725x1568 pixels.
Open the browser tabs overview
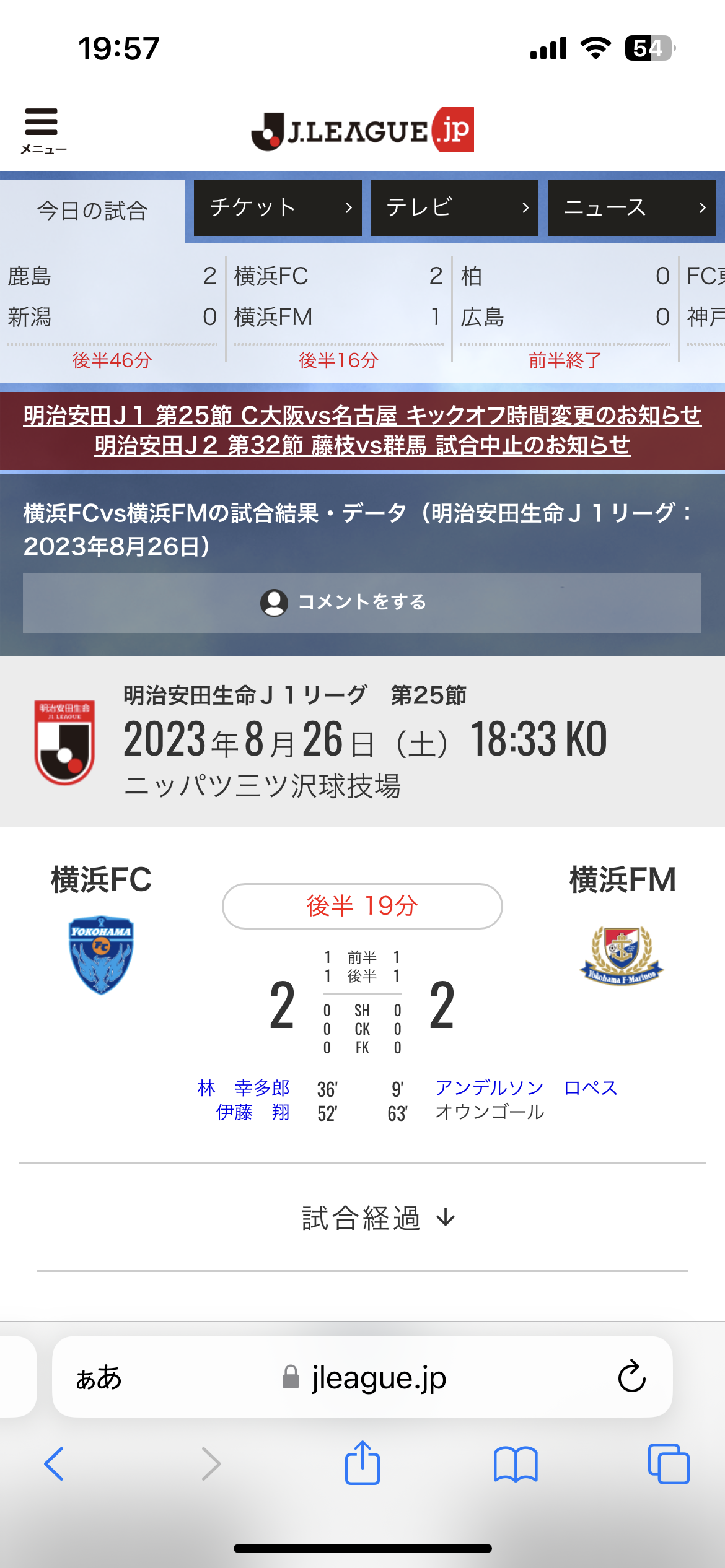(668, 1464)
